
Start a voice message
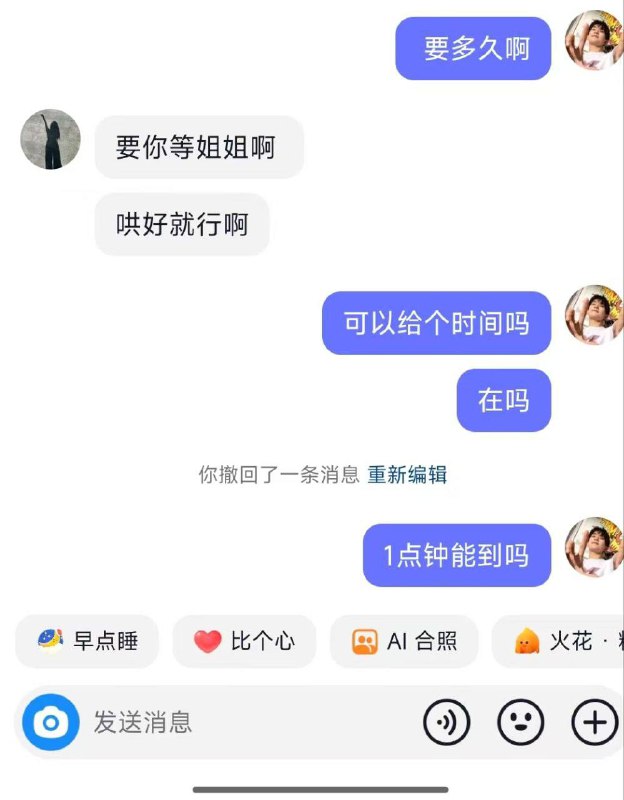(446, 722)
